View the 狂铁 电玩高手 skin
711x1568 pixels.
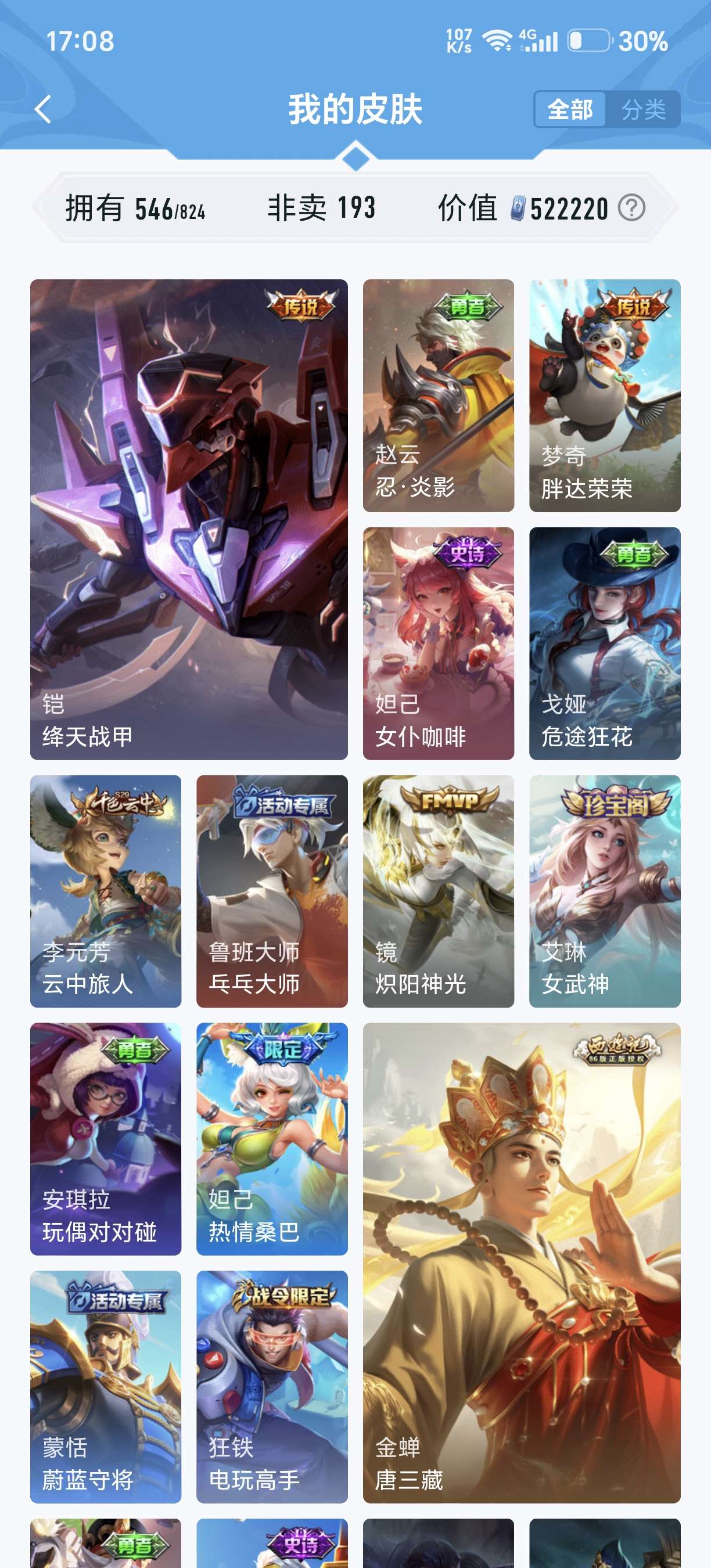pos(272,1387)
